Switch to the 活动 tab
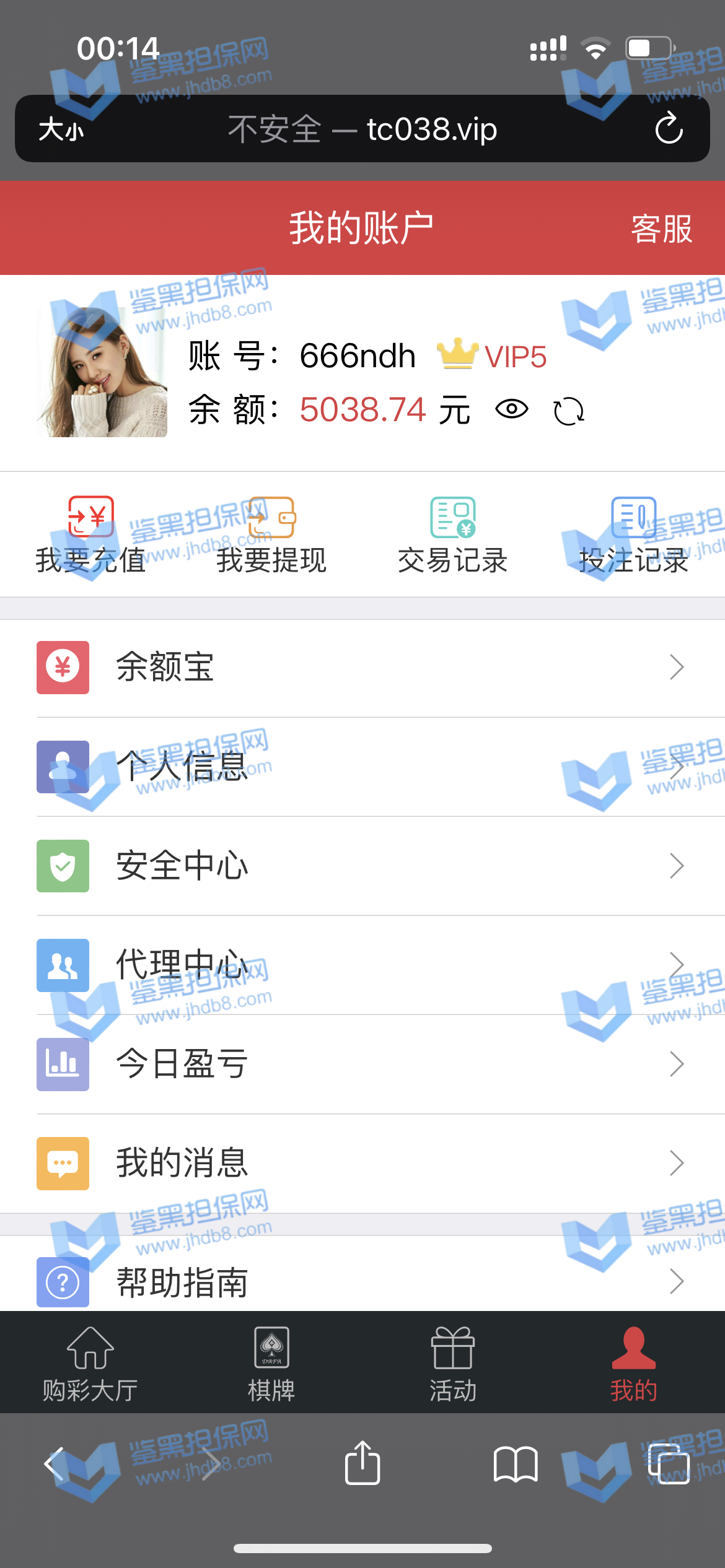The image size is (725, 1568). (x=453, y=1364)
